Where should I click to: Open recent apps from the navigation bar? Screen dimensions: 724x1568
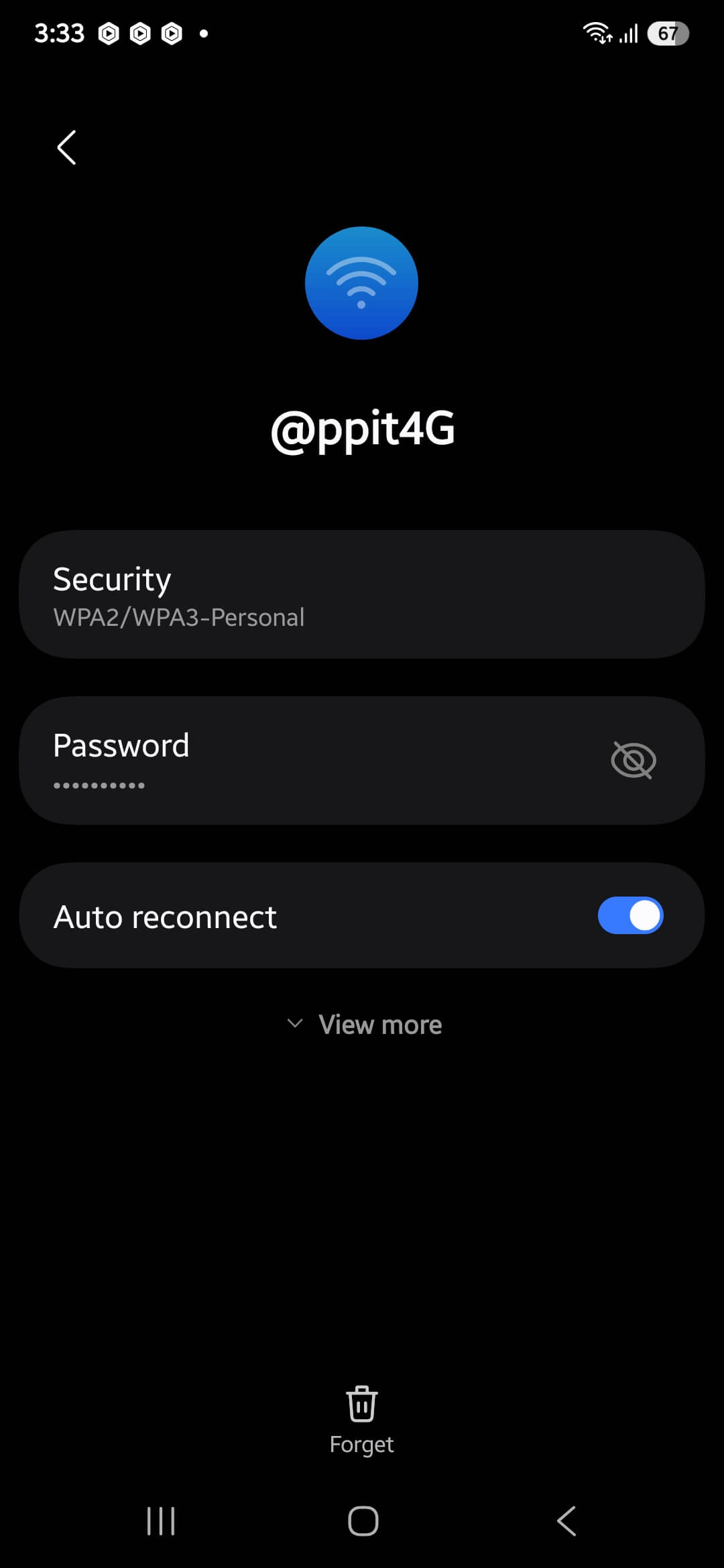pos(161,1521)
